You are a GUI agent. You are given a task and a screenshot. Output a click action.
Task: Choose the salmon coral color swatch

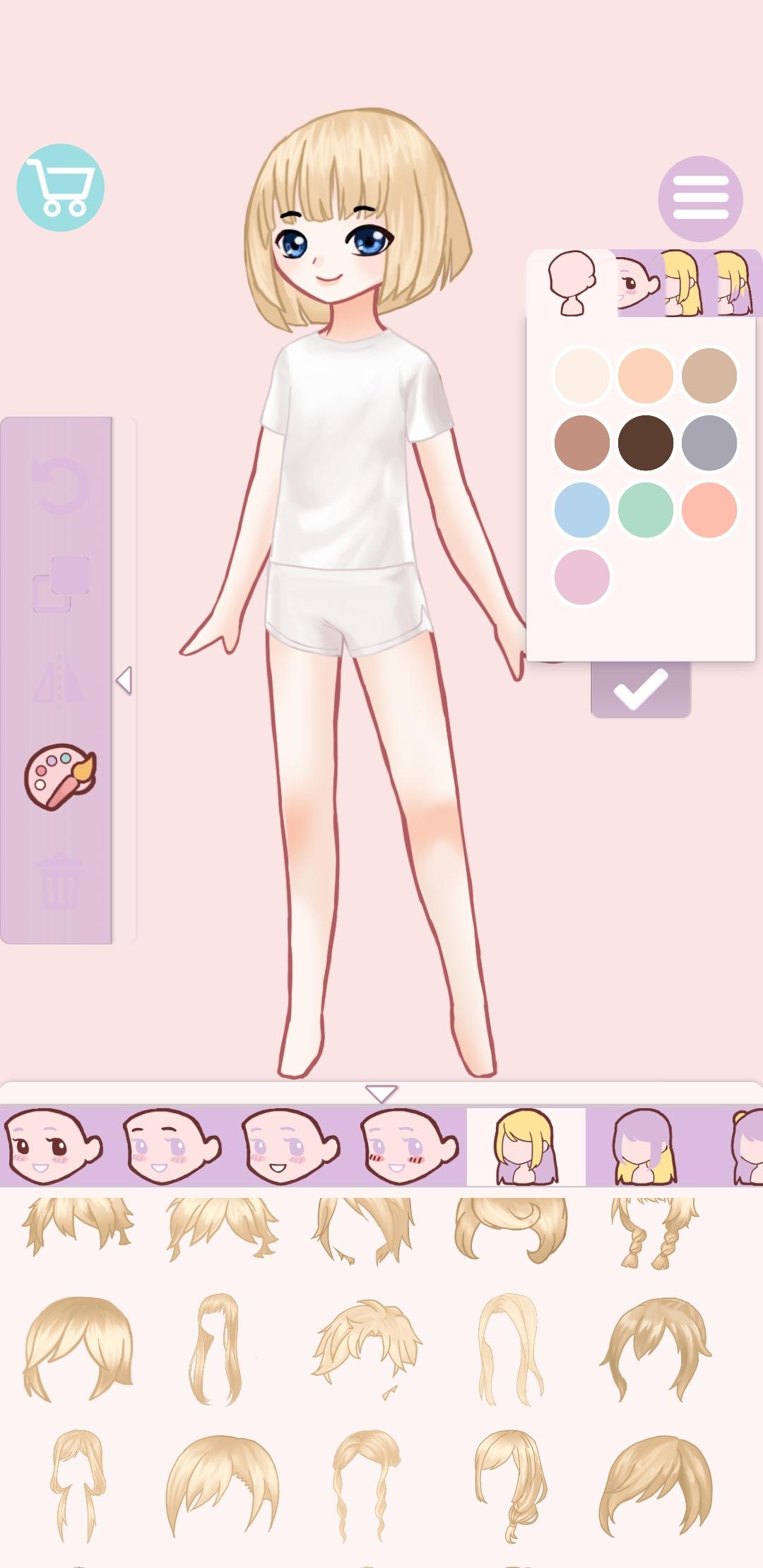pos(709,510)
